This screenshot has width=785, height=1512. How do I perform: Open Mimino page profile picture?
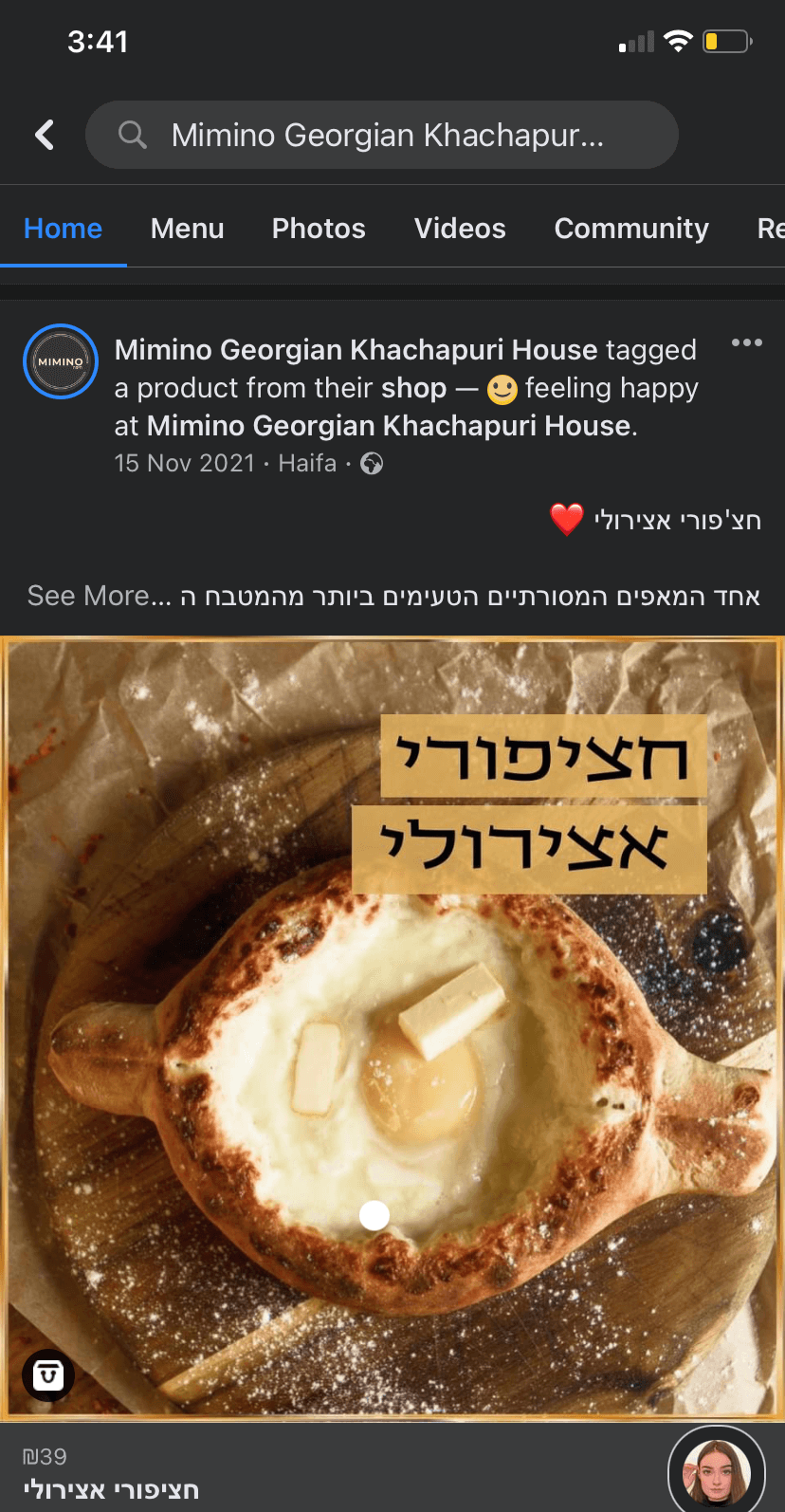click(x=61, y=361)
